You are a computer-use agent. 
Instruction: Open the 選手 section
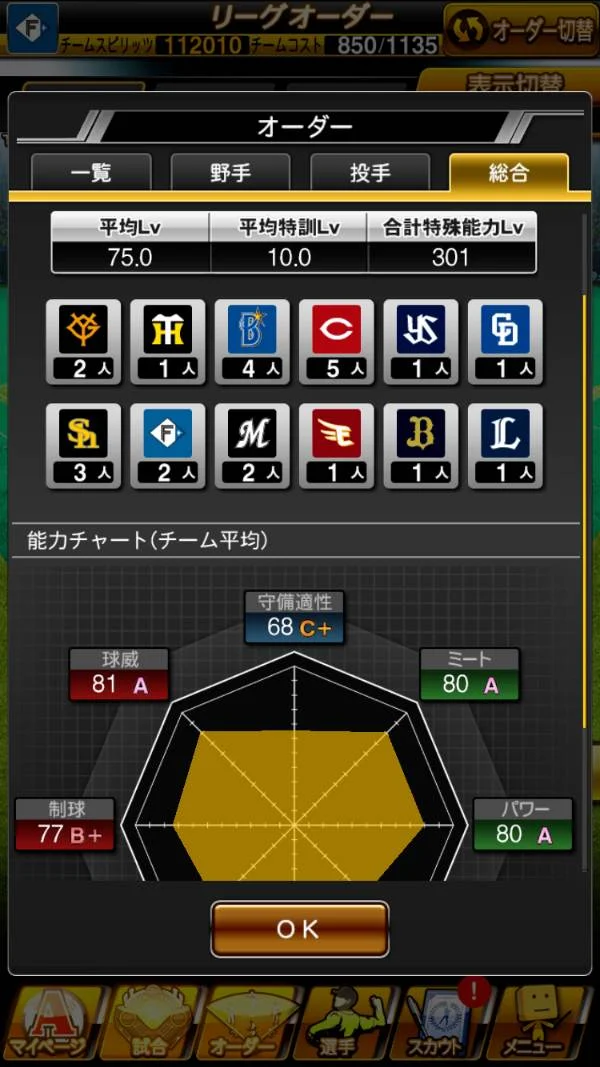(343, 1025)
